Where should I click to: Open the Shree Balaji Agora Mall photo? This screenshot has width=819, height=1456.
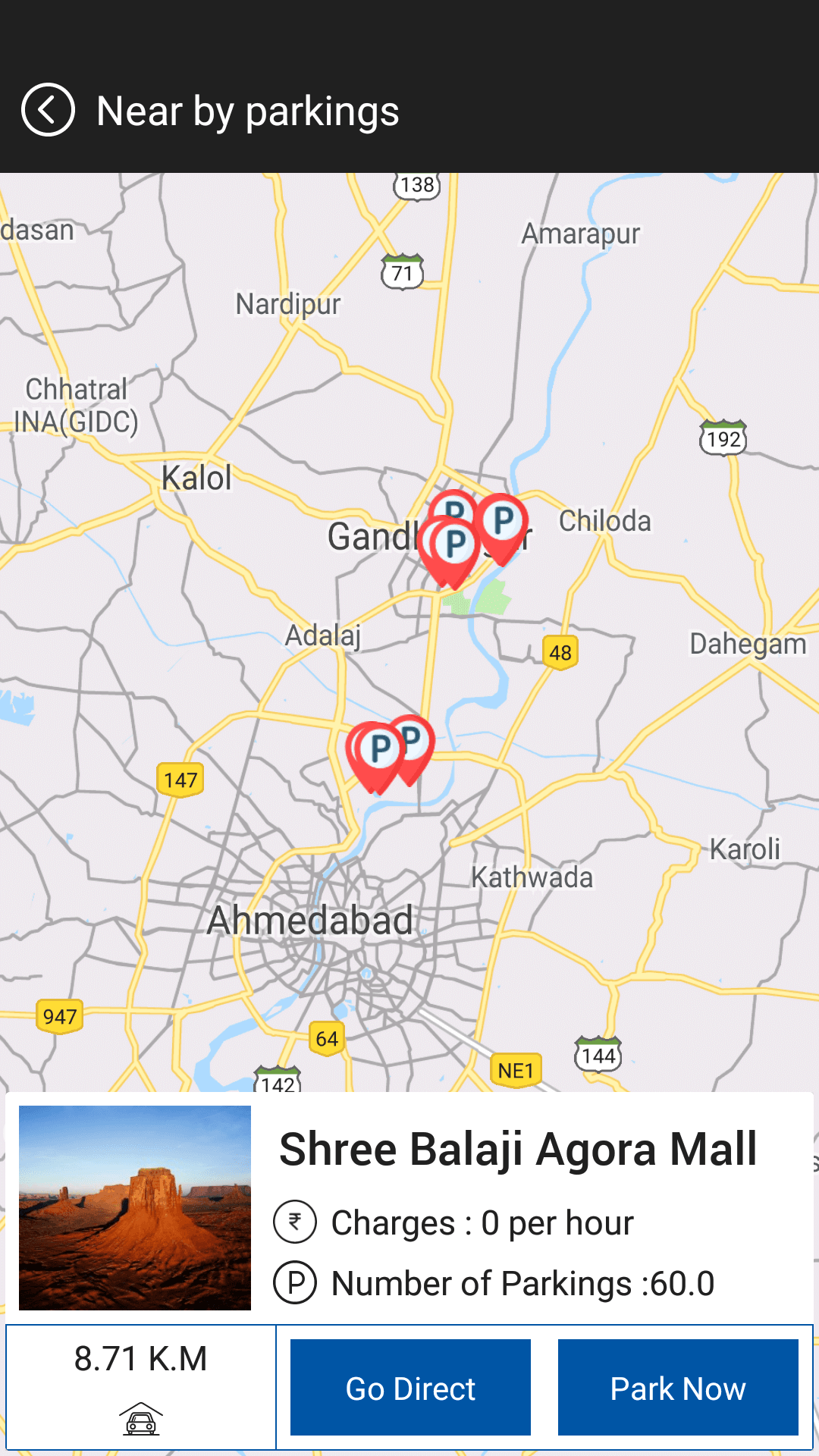tap(135, 1207)
